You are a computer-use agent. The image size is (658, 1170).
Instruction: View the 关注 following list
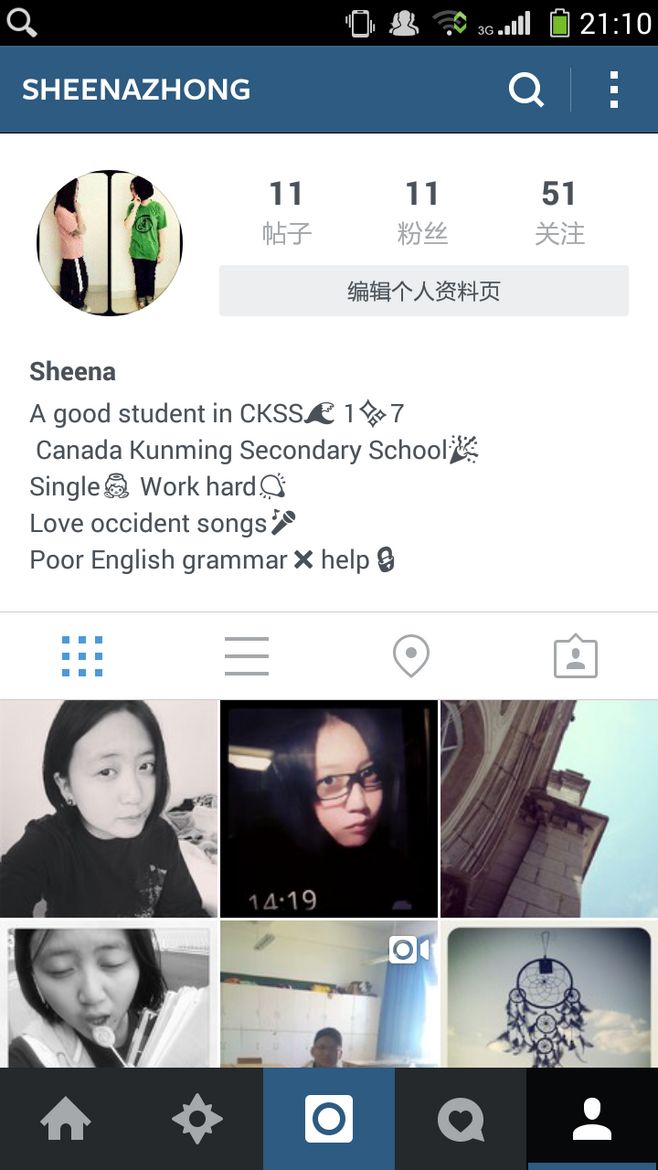[559, 212]
